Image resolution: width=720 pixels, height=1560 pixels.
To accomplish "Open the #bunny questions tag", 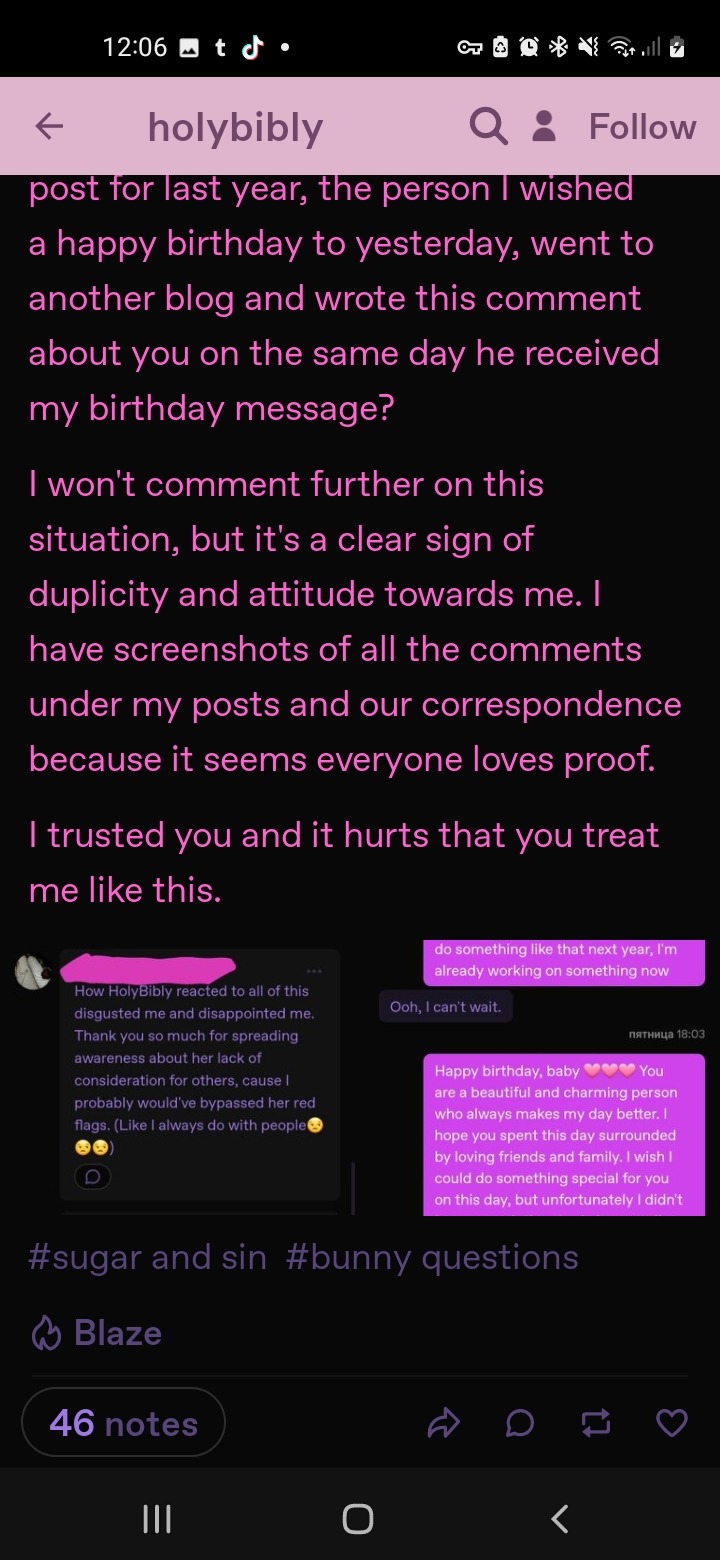I will [432, 1257].
